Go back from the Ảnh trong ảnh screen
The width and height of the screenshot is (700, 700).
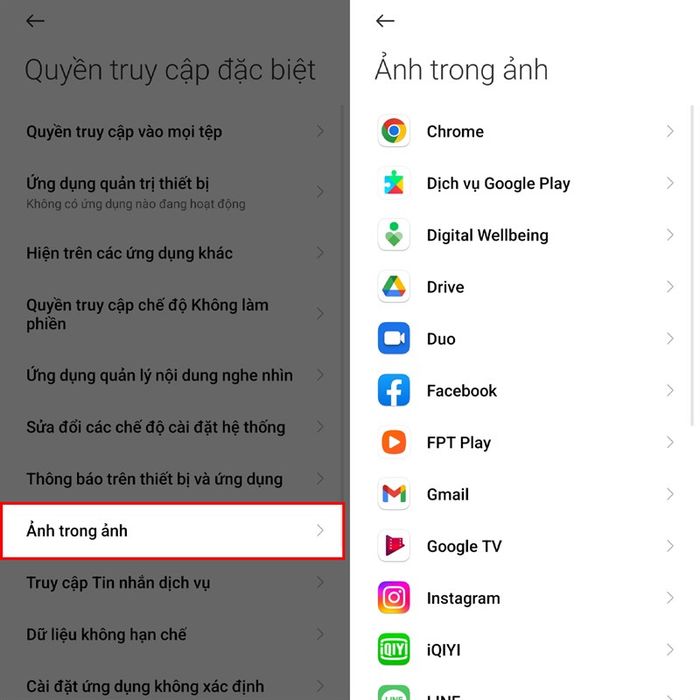pyautogui.click(x=385, y=21)
